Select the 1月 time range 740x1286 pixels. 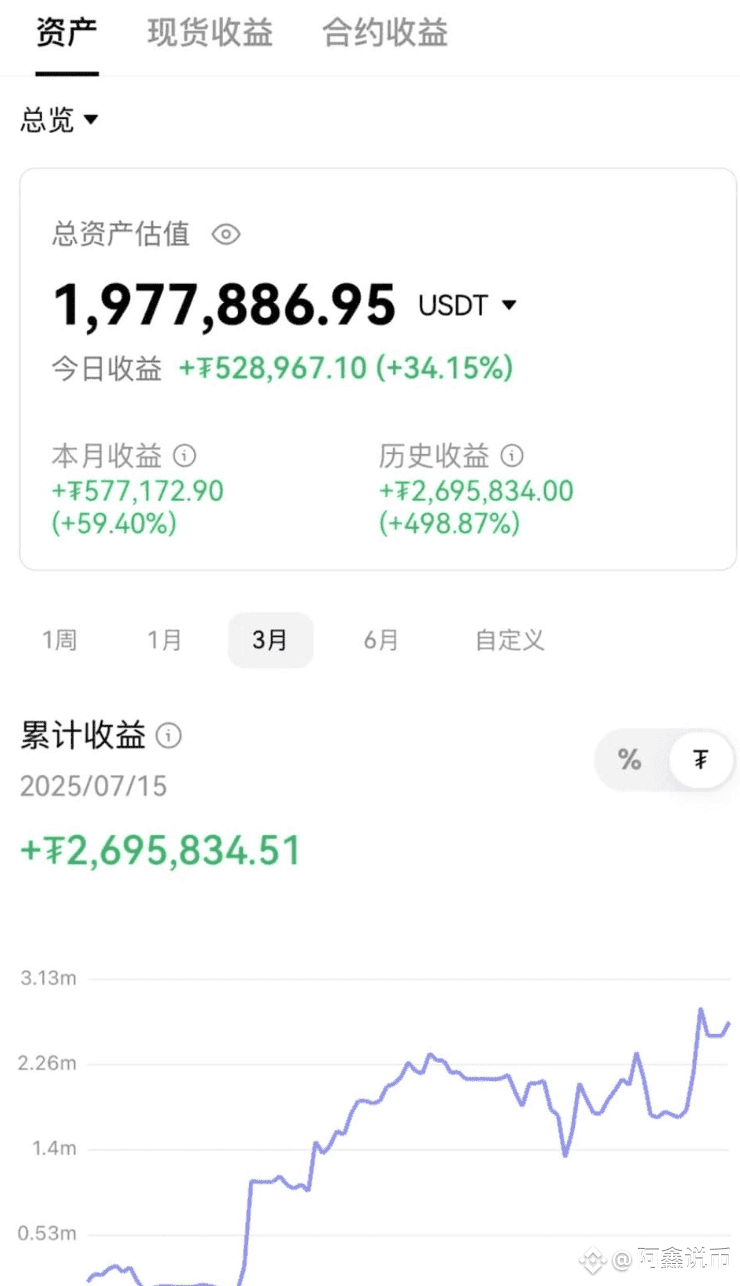(x=165, y=640)
